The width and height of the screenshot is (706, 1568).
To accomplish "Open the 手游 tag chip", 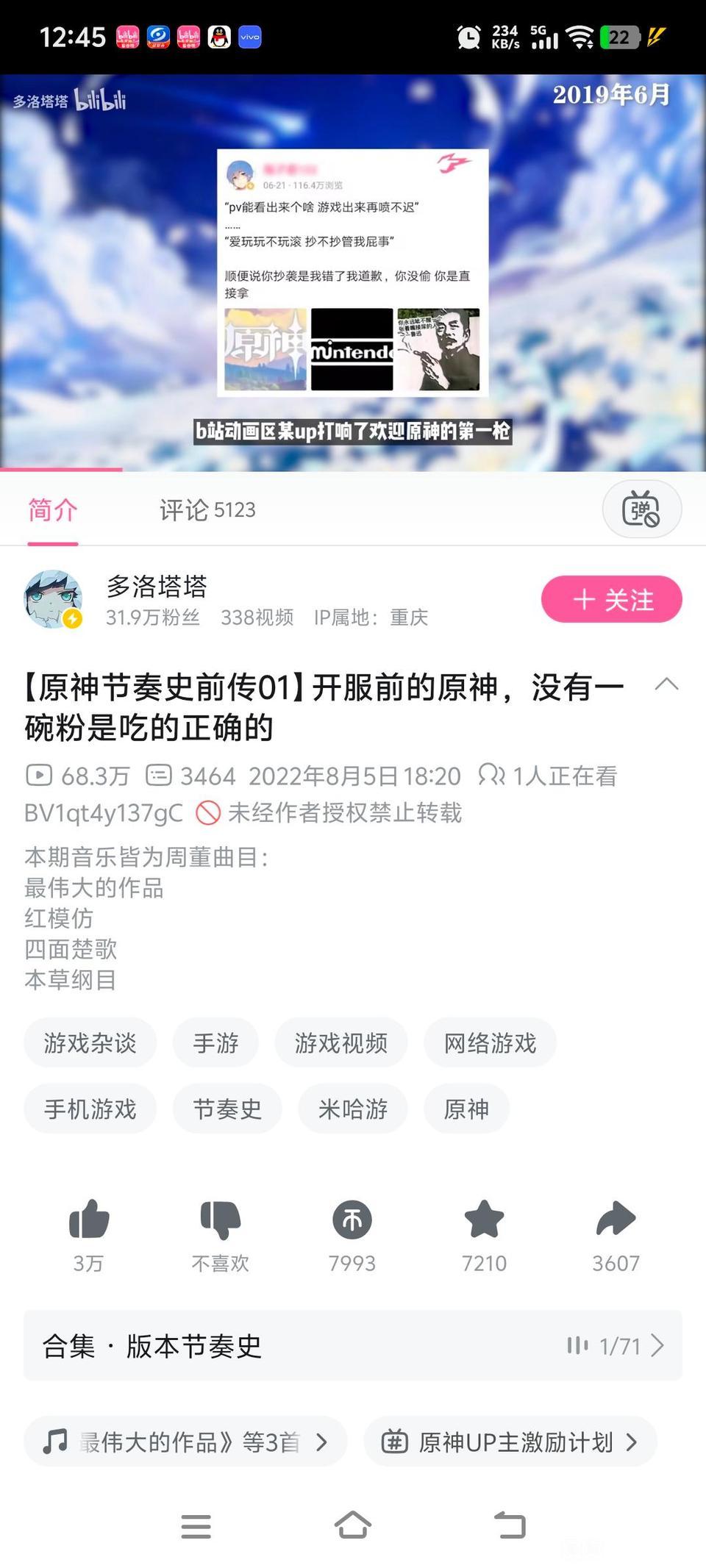I will point(215,1042).
